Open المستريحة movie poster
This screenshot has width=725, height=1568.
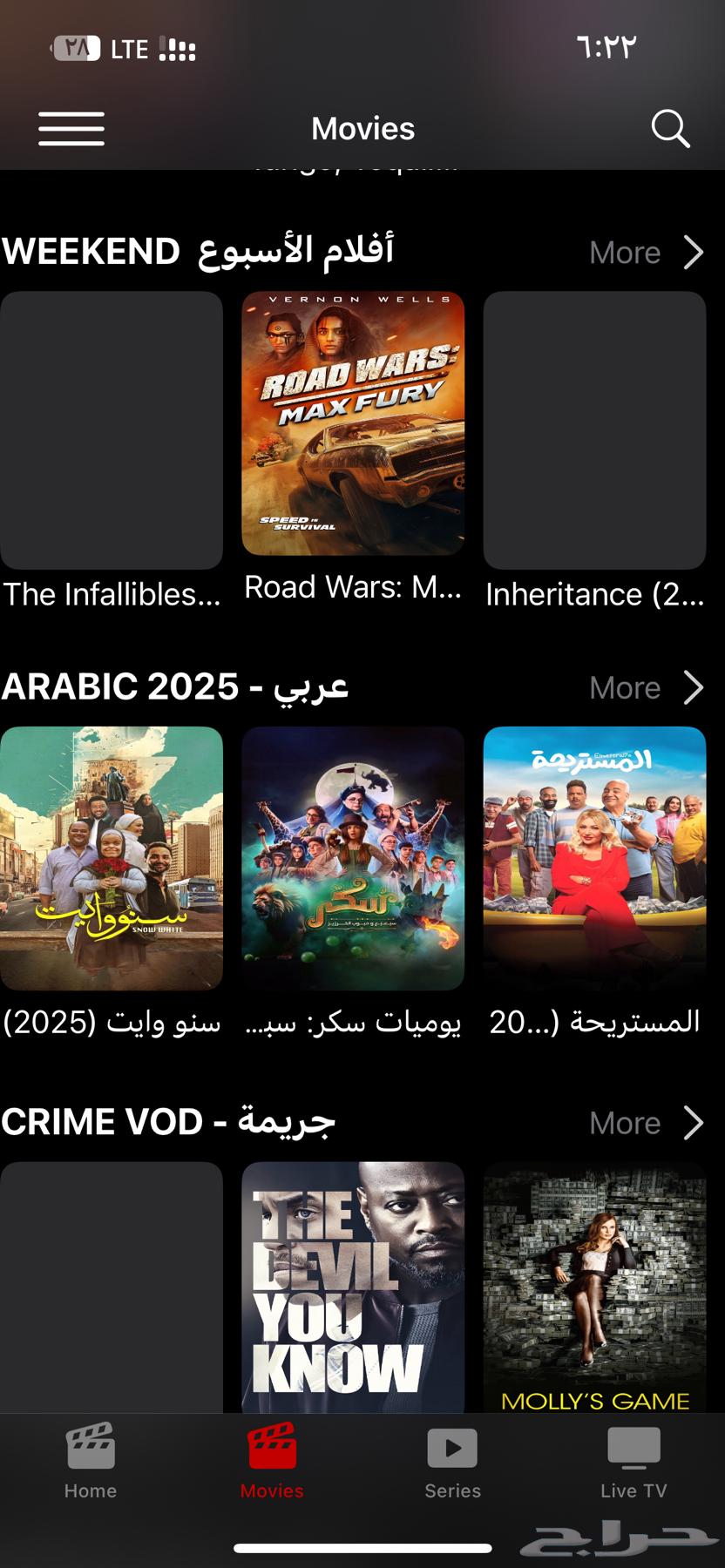[x=594, y=858]
